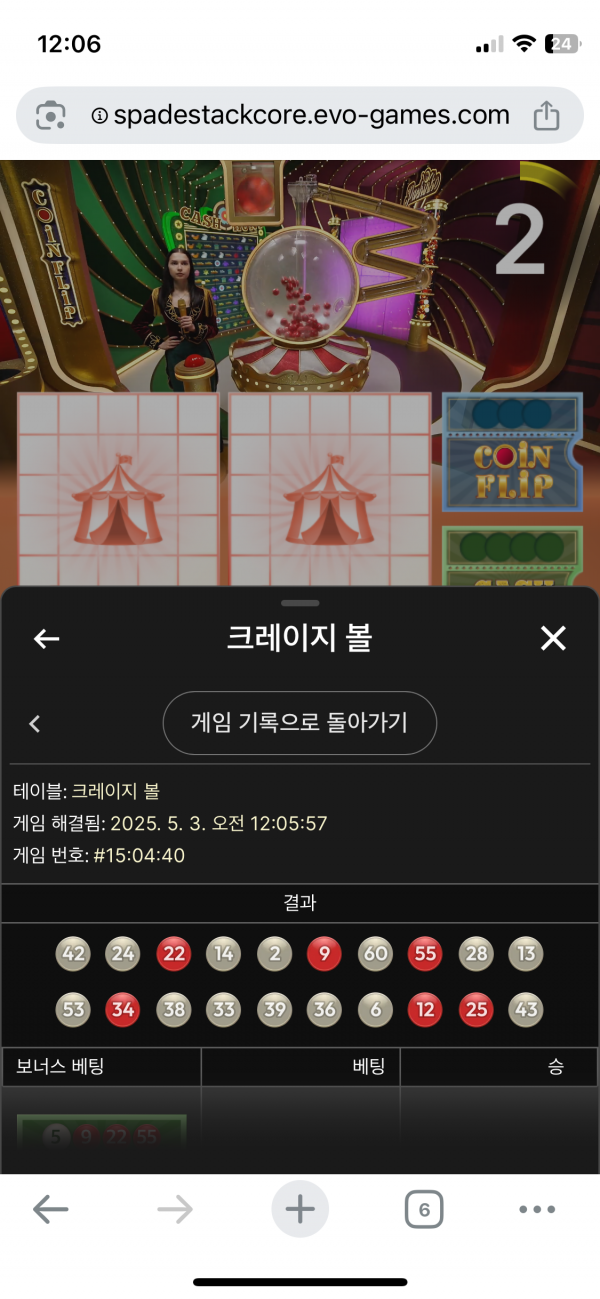This screenshot has height=1299, width=600.
Task: Tap the spadestackcore.evo-games.com address field
Action: point(300,116)
